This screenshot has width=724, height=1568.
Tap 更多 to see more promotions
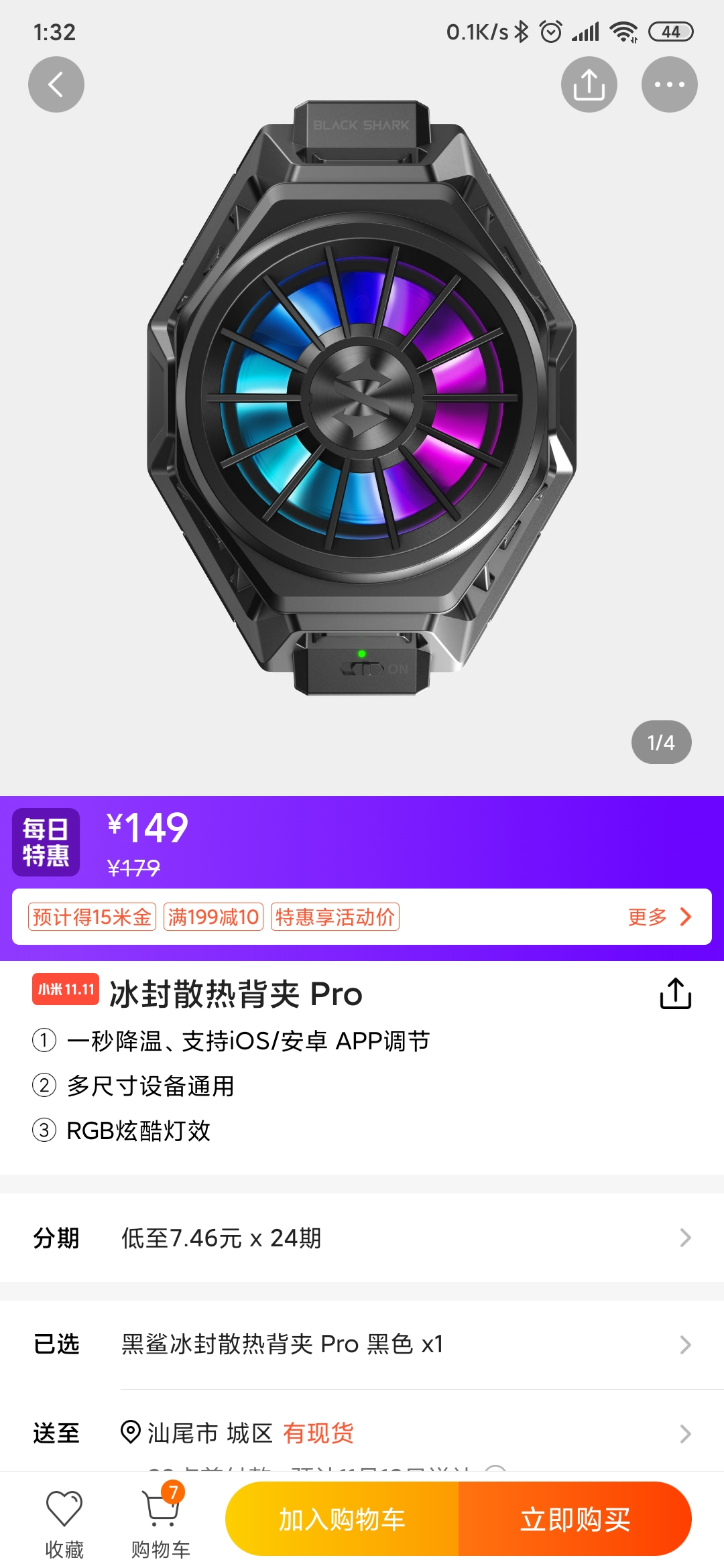[658, 917]
